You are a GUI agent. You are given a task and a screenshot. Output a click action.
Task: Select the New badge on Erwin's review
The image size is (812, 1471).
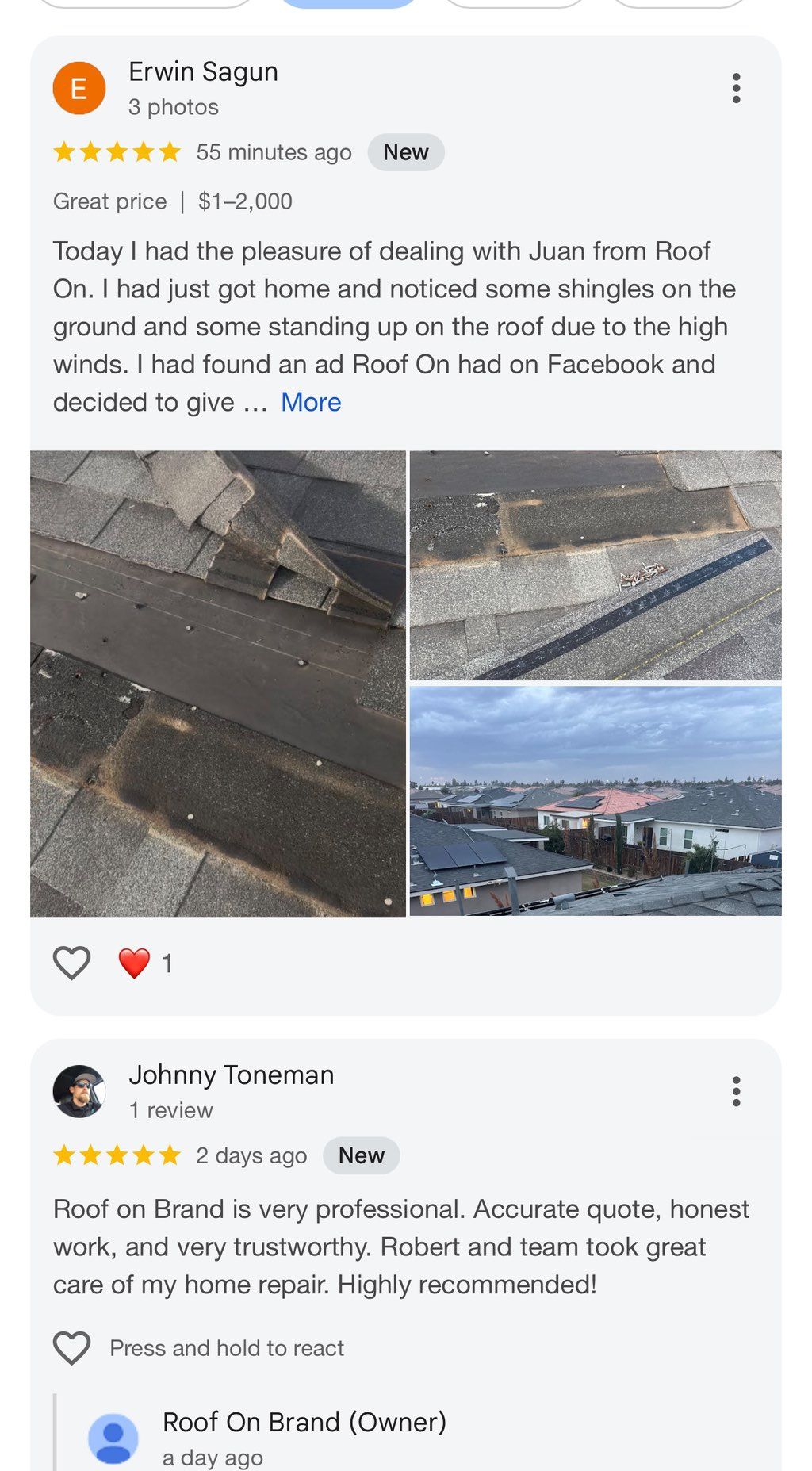[x=405, y=151]
